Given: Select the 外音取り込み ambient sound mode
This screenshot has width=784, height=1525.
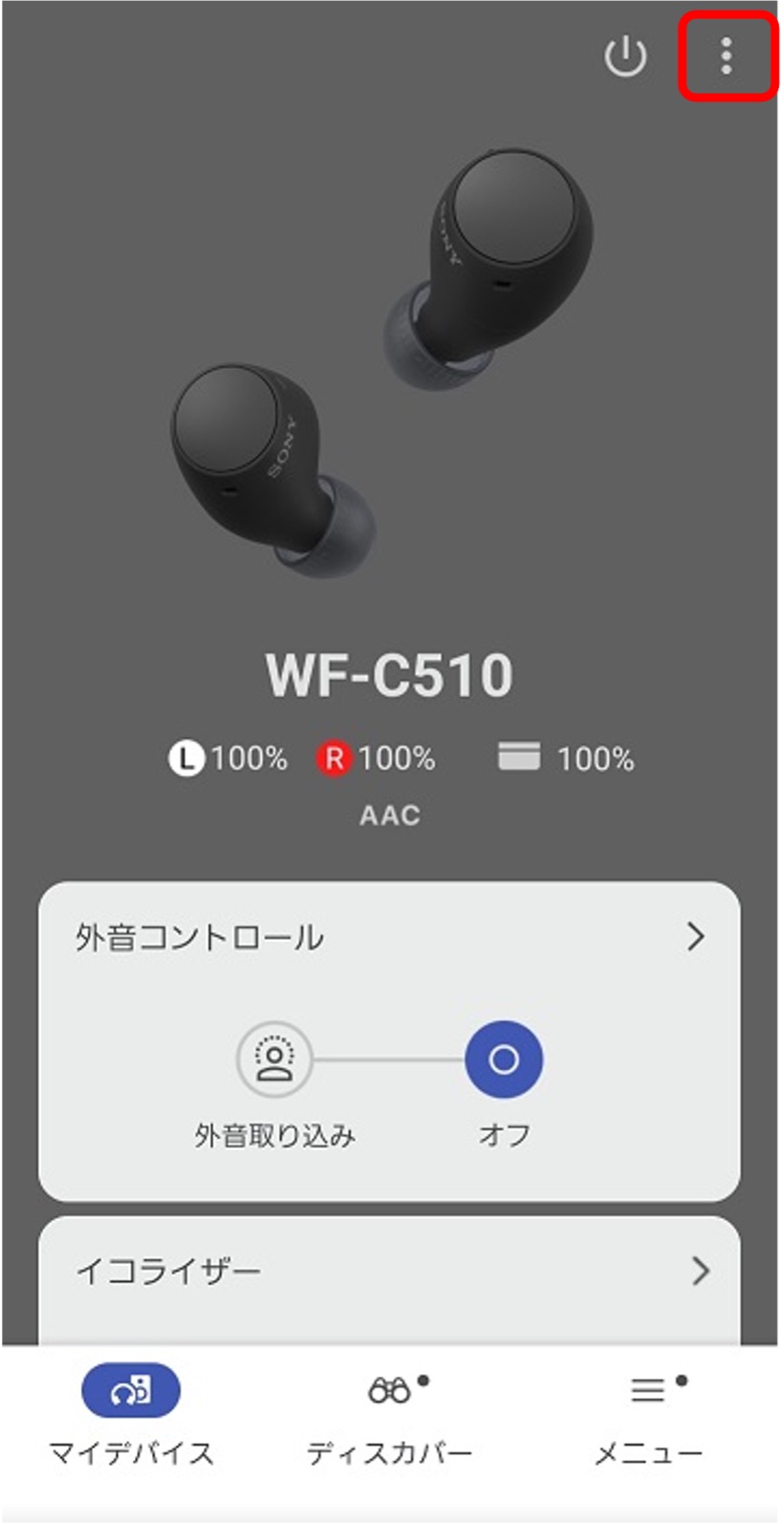Looking at the screenshot, I should pyautogui.click(x=274, y=1060).
